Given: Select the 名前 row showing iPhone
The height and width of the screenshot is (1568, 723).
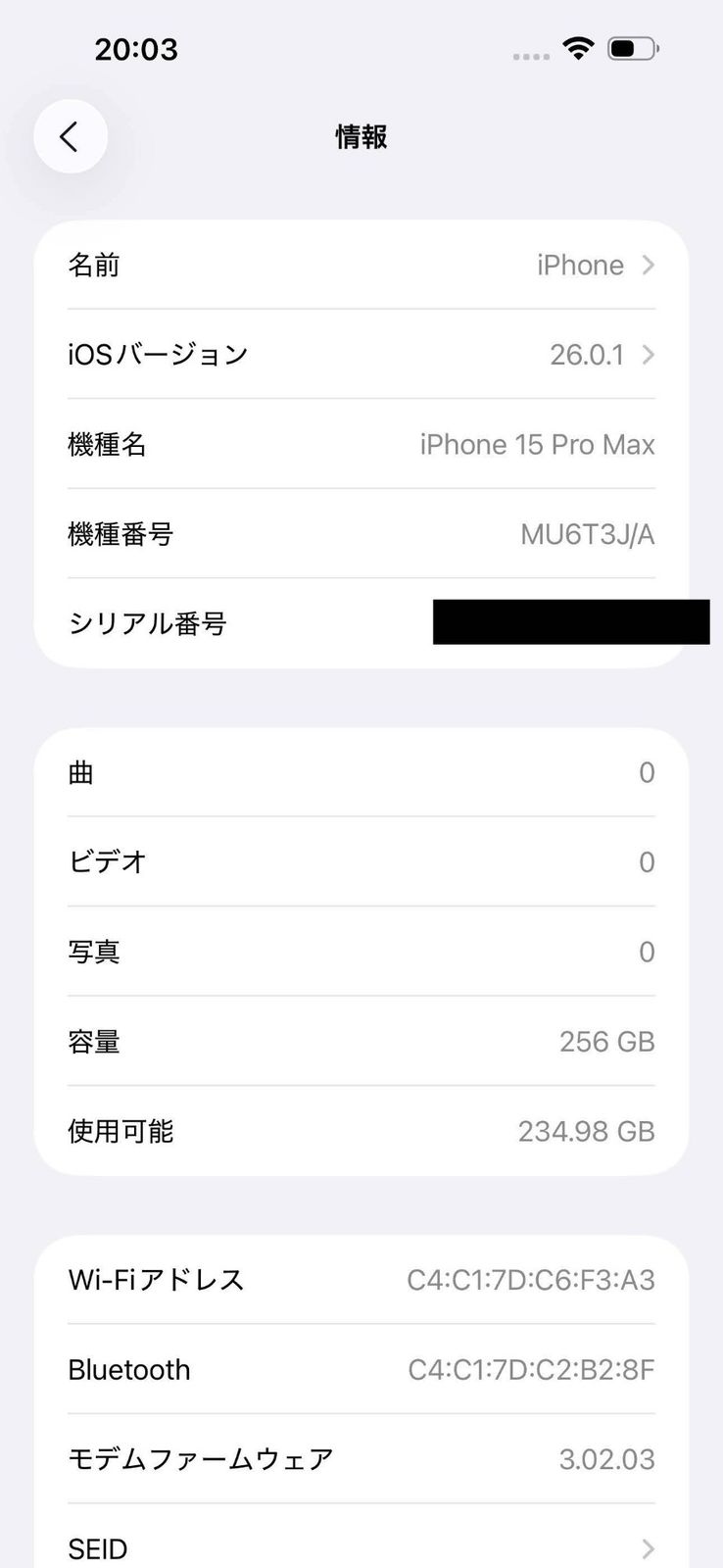Looking at the screenshot, I should coord(361,265).
